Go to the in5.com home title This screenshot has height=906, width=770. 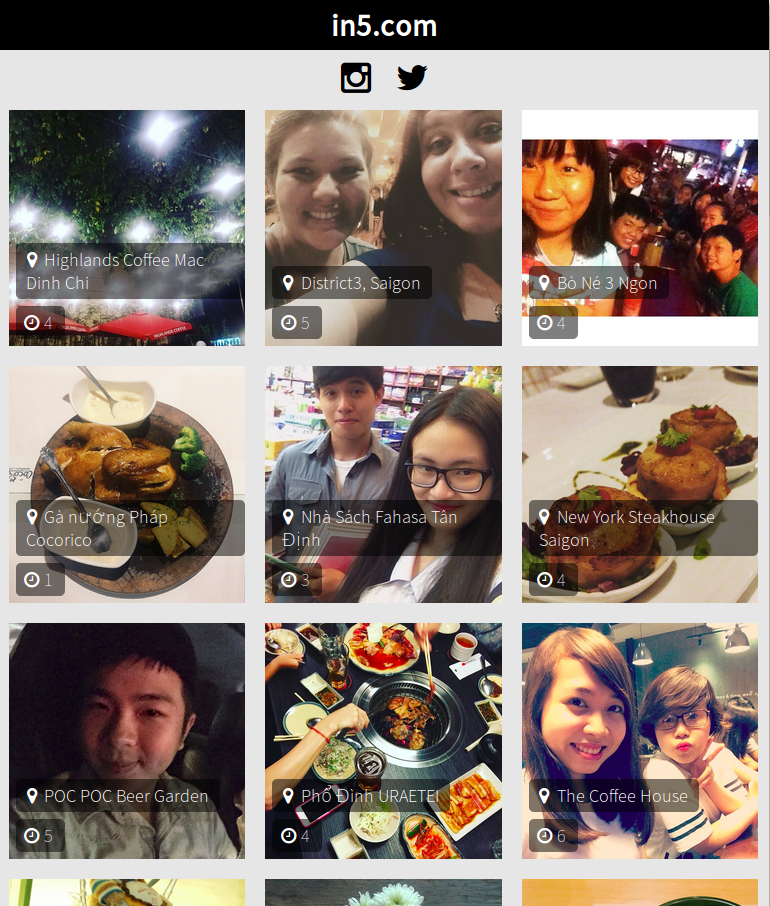(x=384, y=25)
